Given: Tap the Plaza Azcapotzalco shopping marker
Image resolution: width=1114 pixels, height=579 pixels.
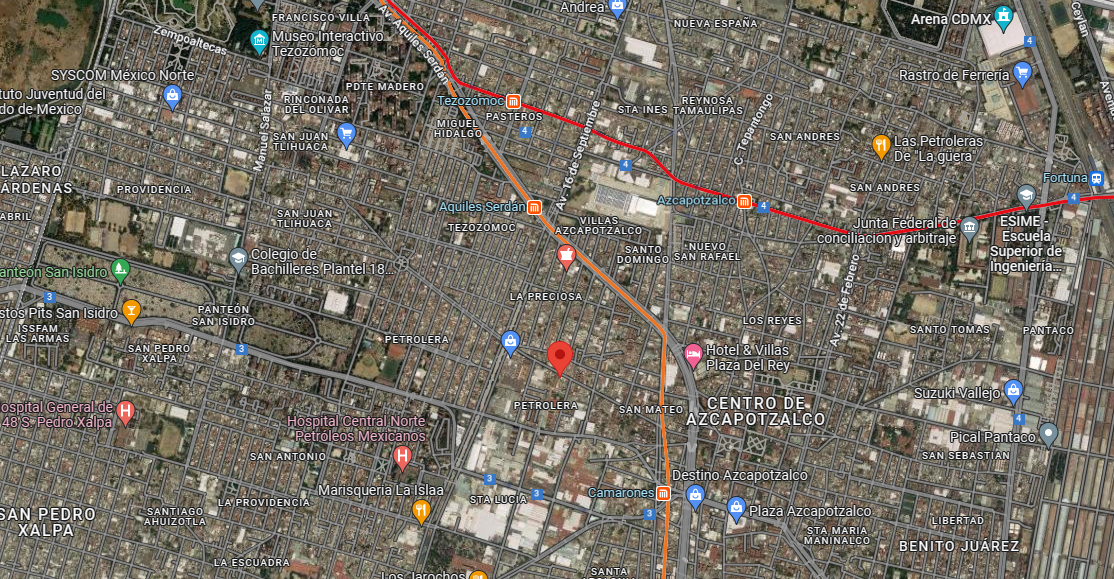Looking at the screenshot, I should pos(736,509).
